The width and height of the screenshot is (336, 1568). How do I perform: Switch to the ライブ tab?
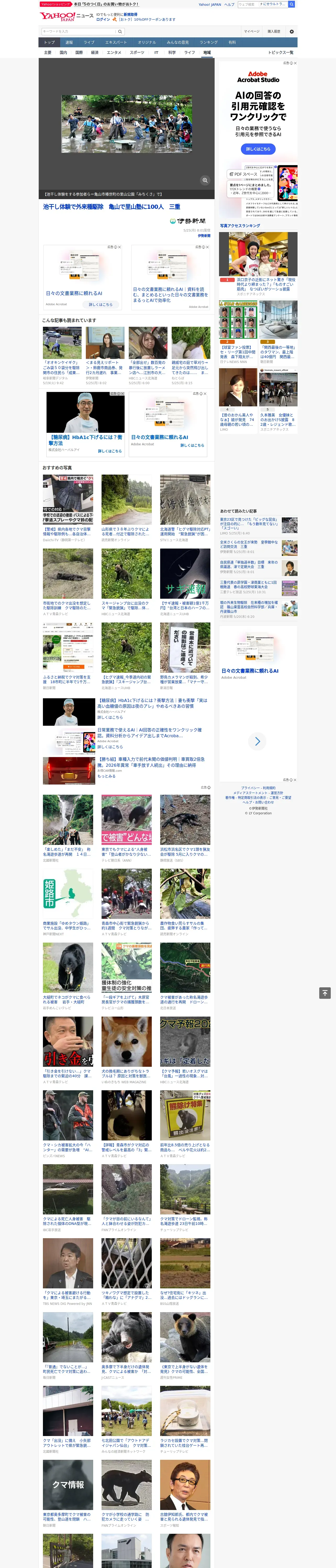(89, 43)
